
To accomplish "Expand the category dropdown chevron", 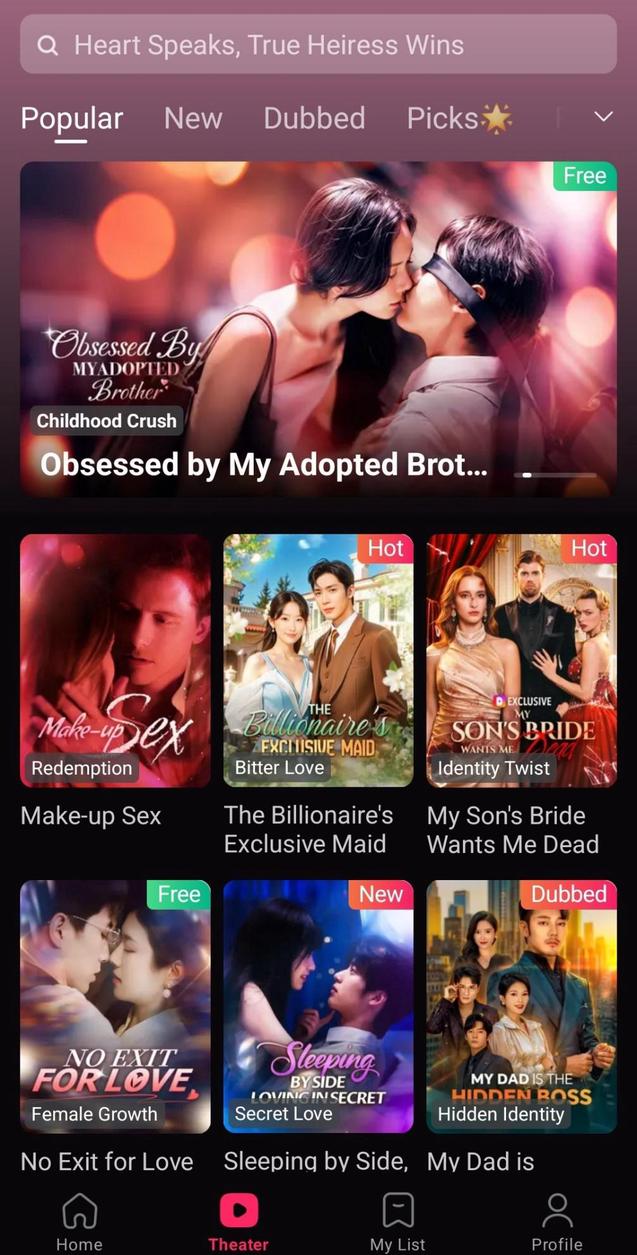I will pos(604,117).
